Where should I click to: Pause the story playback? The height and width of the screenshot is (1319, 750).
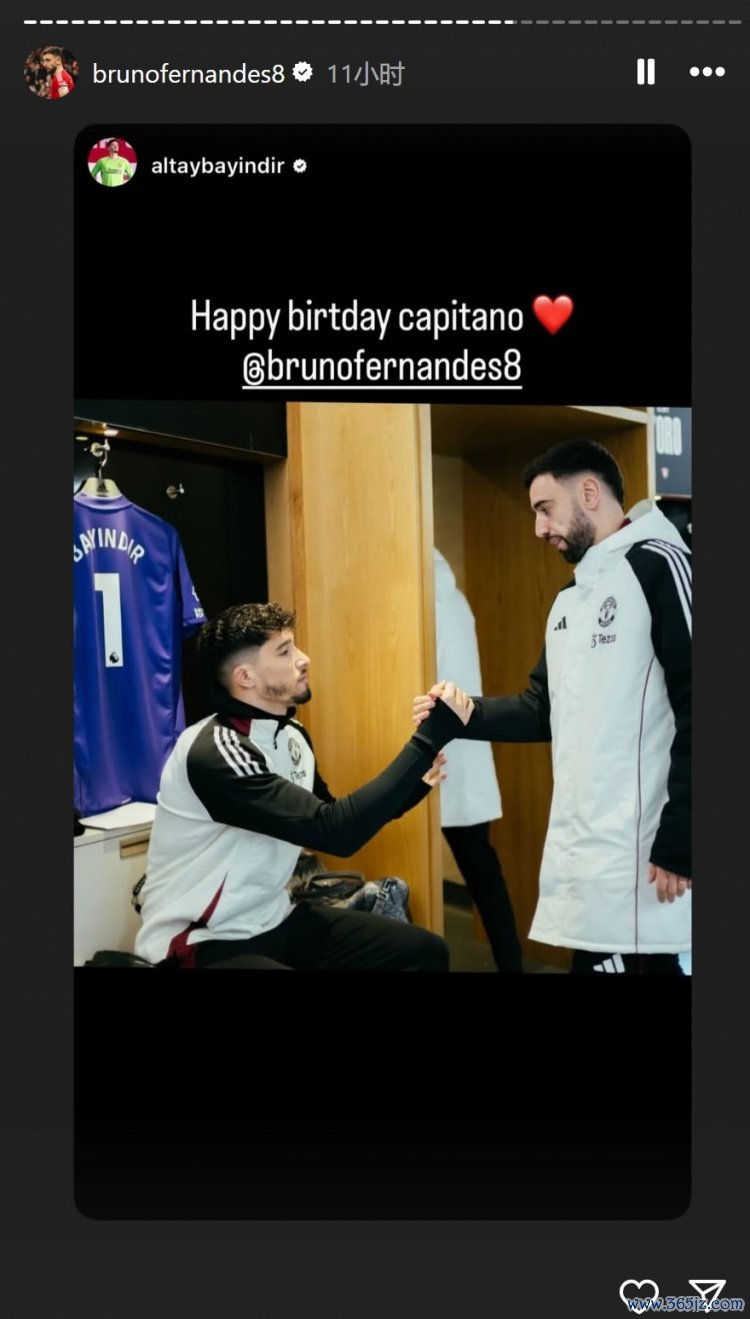(646, 72)
